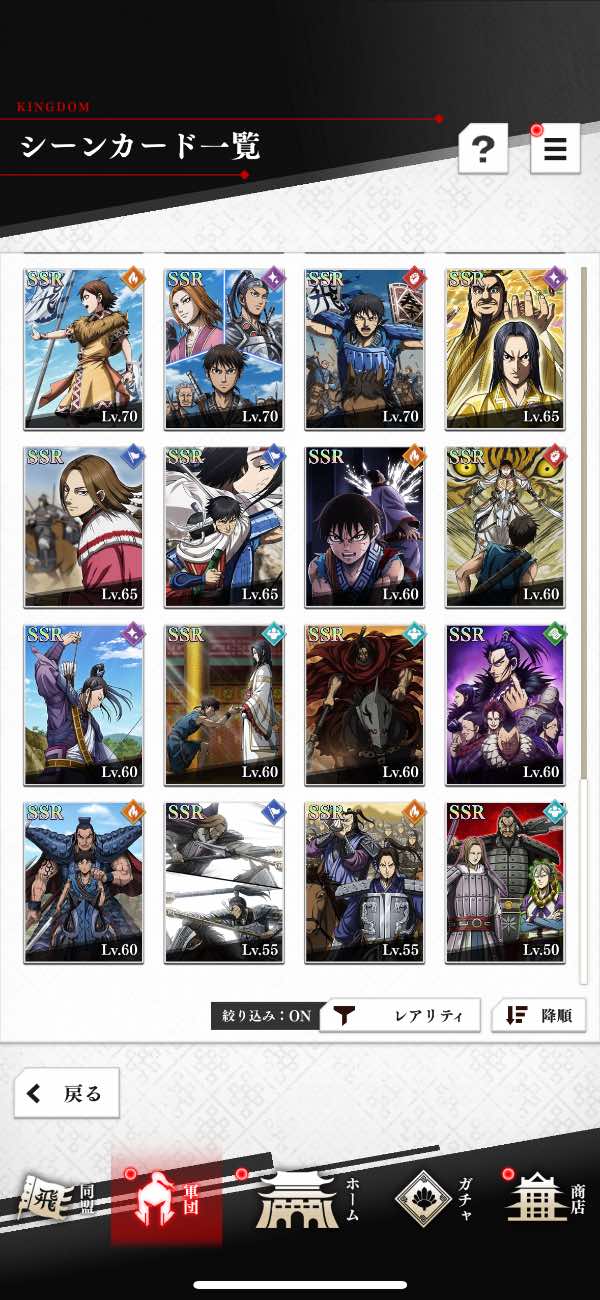View the Lv.65 long-haired man in red card
Viewport: 600px width, 1300px height.
(84, 527)
